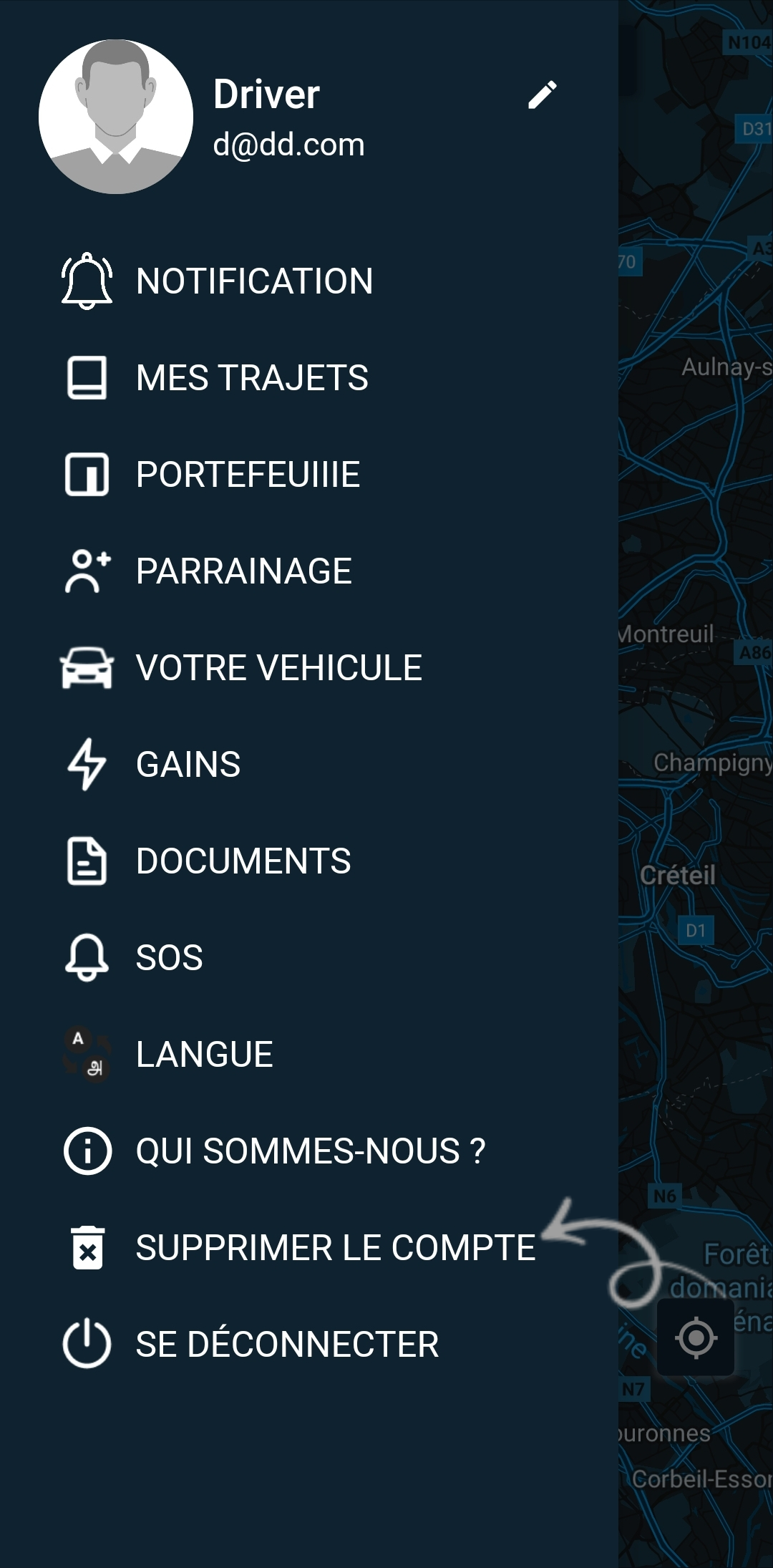This screenshot has width=773, height=1568.
Task: Center map on my location
Action: [696, 1337]
